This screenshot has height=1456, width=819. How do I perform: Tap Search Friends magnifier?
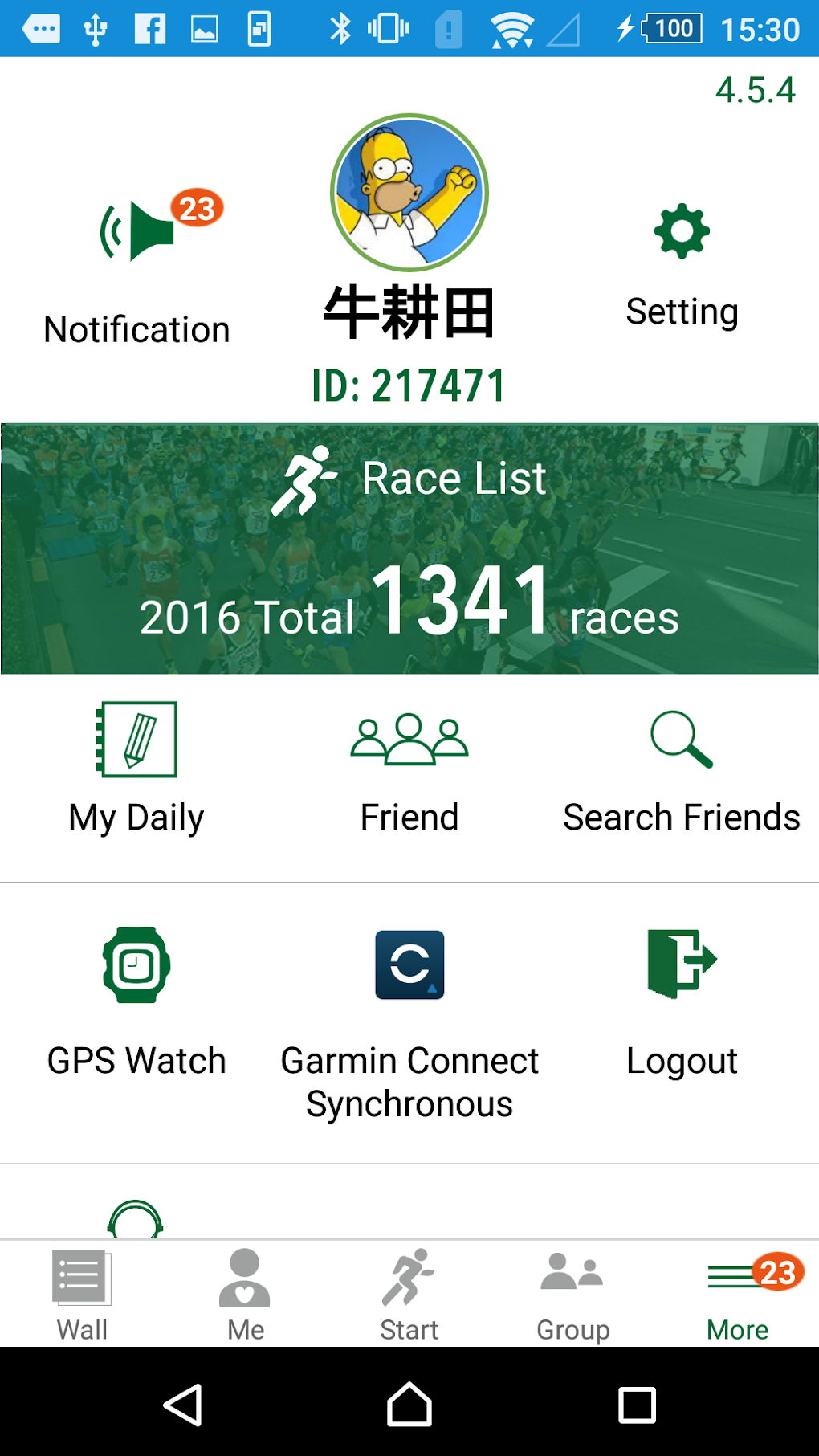click(x=682, y=740)
